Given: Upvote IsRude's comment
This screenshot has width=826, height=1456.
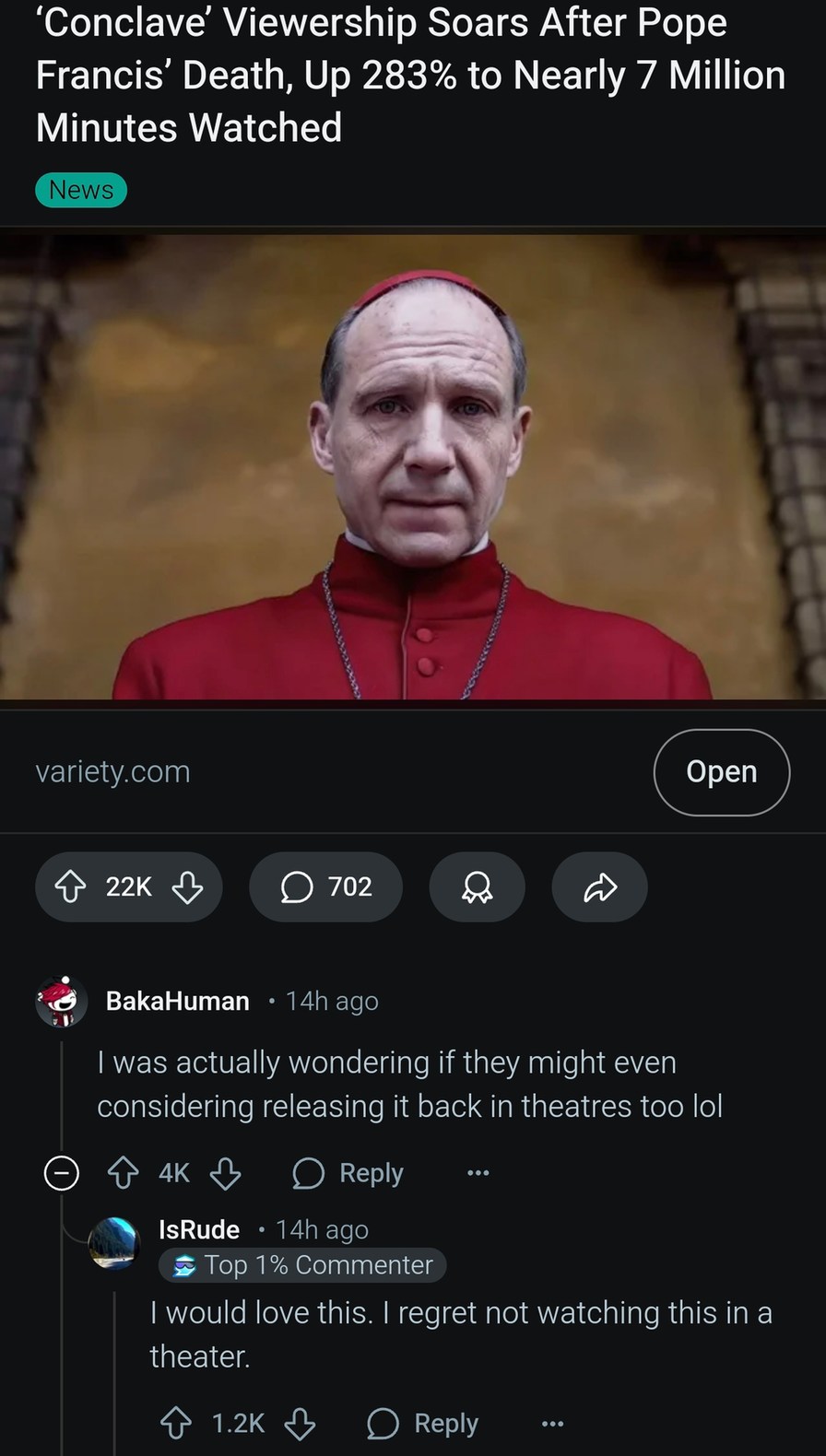Looking at the screenshot, I should tap(176, 1424).
